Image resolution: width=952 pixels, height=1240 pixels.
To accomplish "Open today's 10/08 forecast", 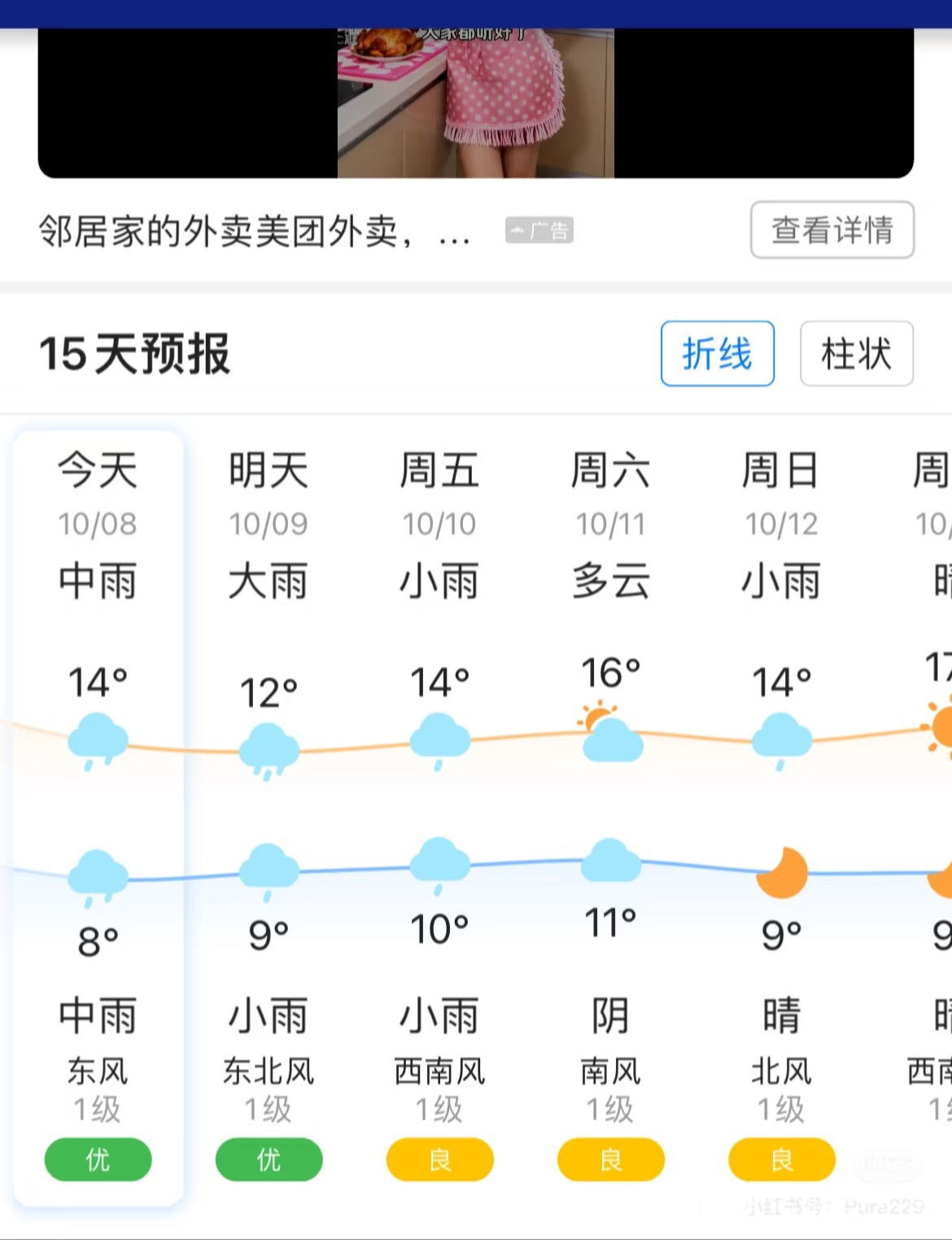I will pos(98,814).
